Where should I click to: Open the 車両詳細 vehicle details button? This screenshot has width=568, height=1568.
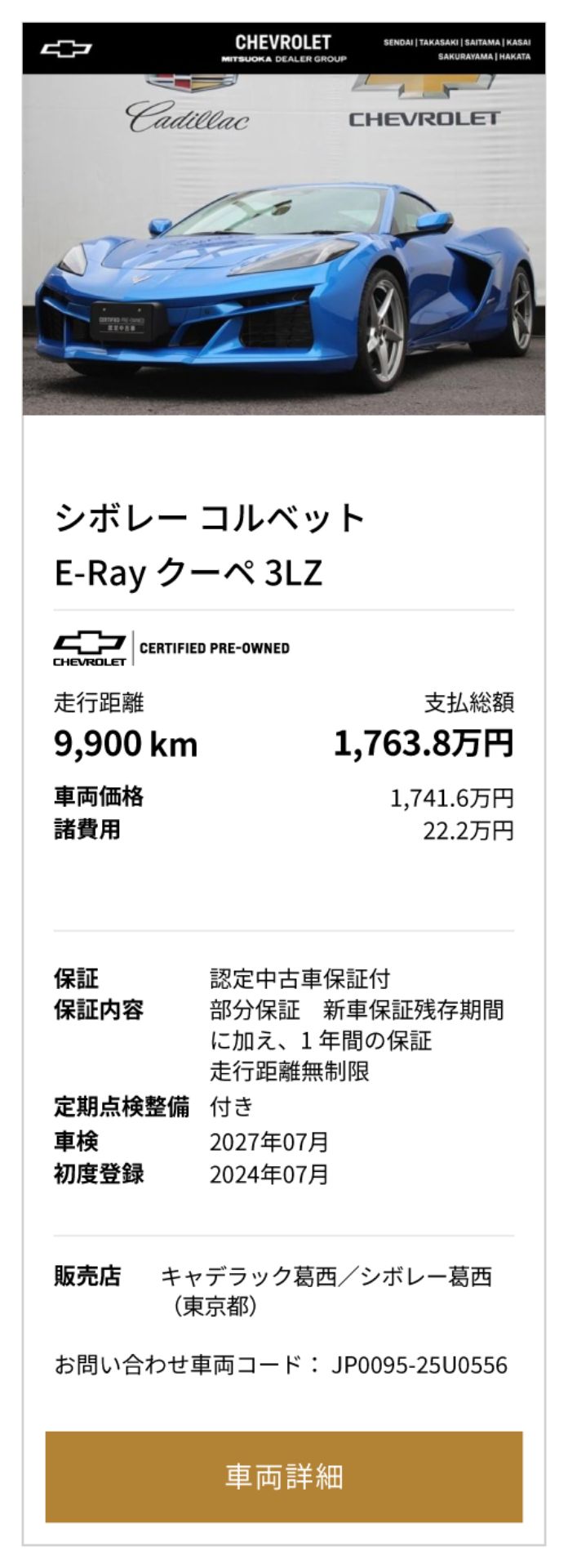coord(283,1476)
